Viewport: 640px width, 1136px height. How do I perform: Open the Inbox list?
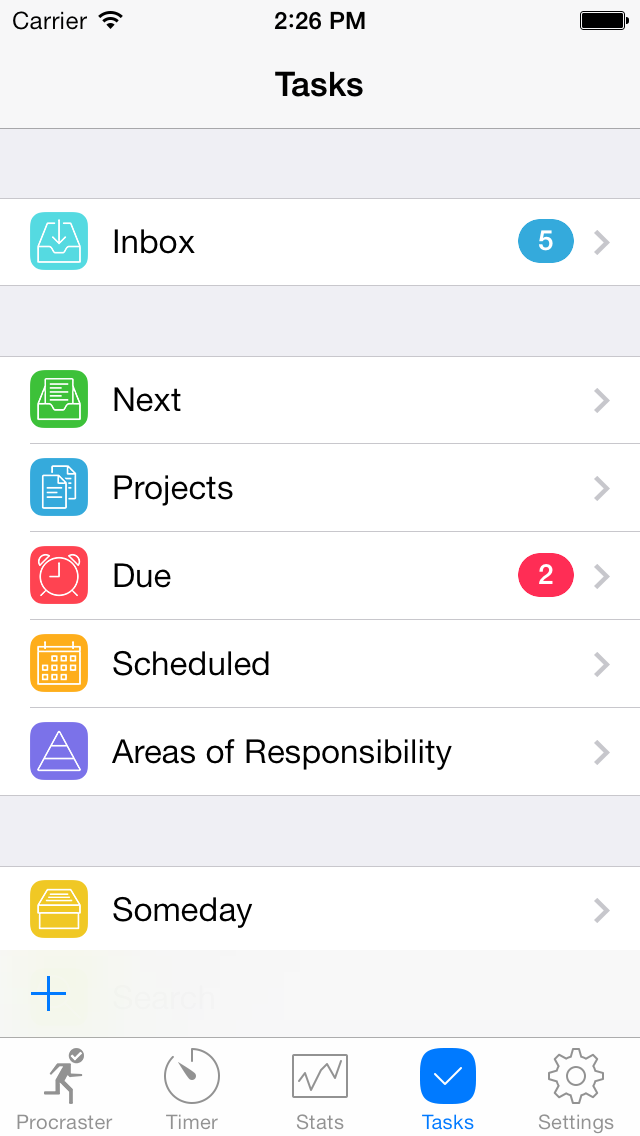[x=320, y=242]
